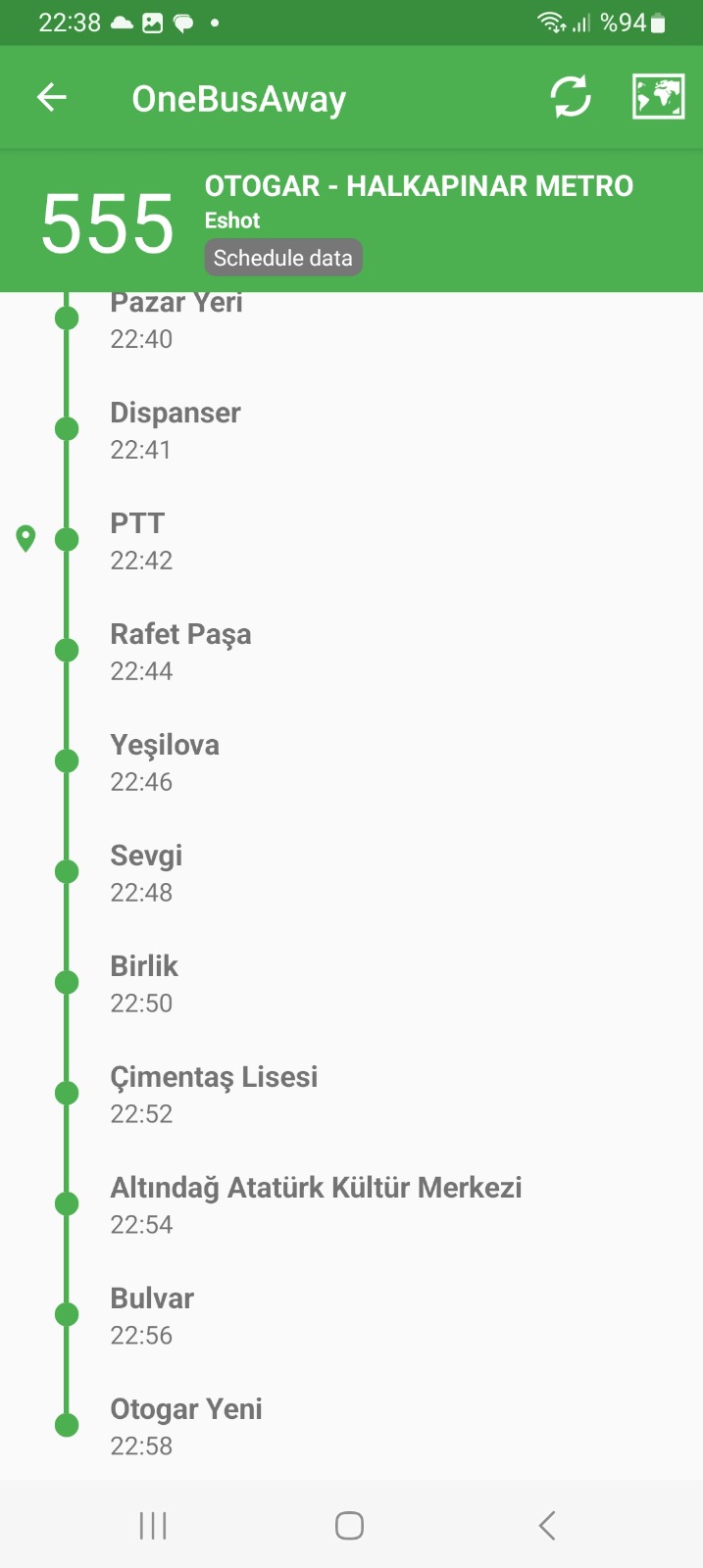This screenshot has height=1568, width=703.
Task: Select the PTT stop at 22:42
Action: pyautogui.click(x=351, y=540)
